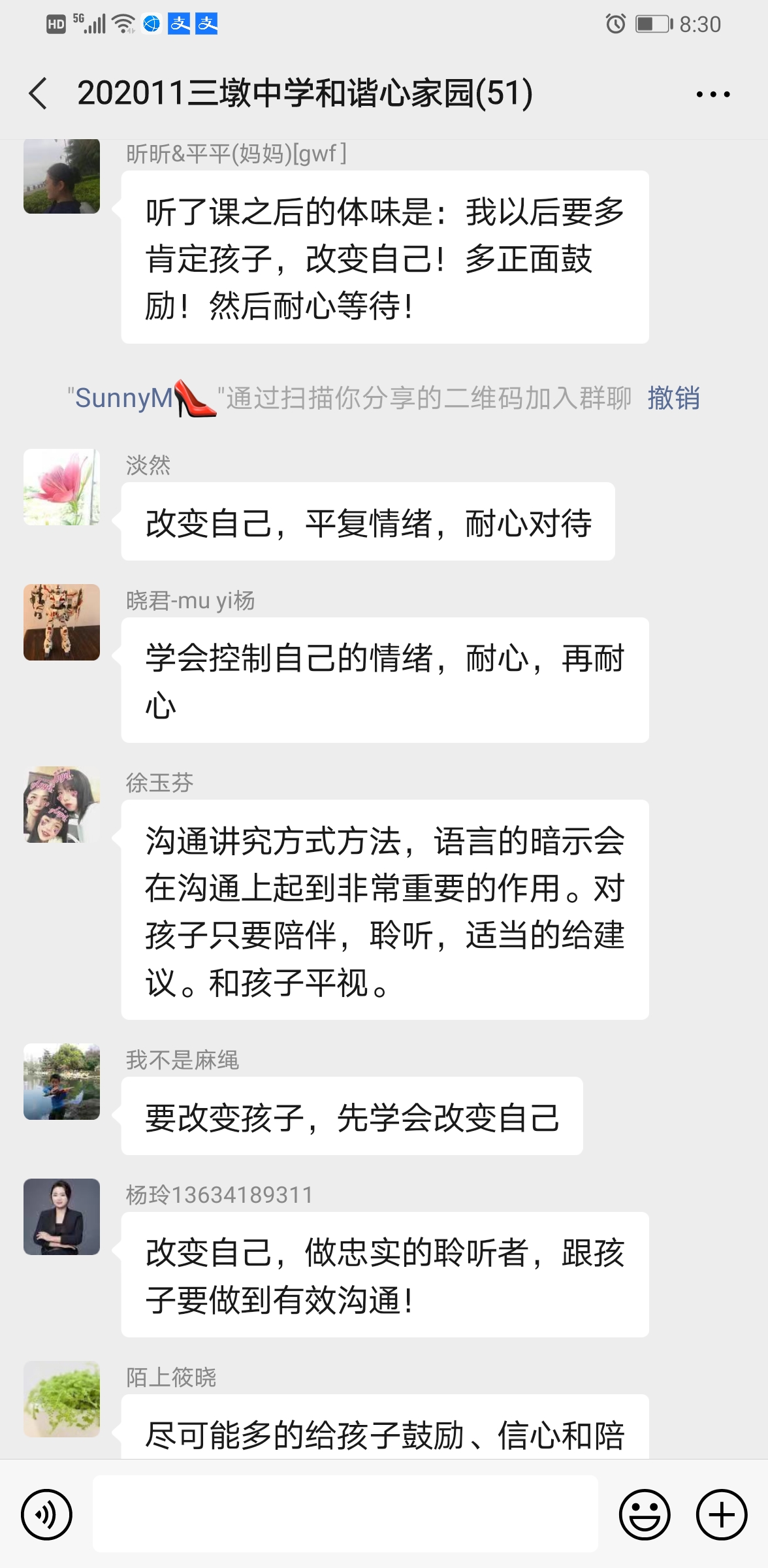Image resolution: width=768 pixels, height=1568 pixels.
Task: Open the plus attachments panel
Action: click(721, 1514)
